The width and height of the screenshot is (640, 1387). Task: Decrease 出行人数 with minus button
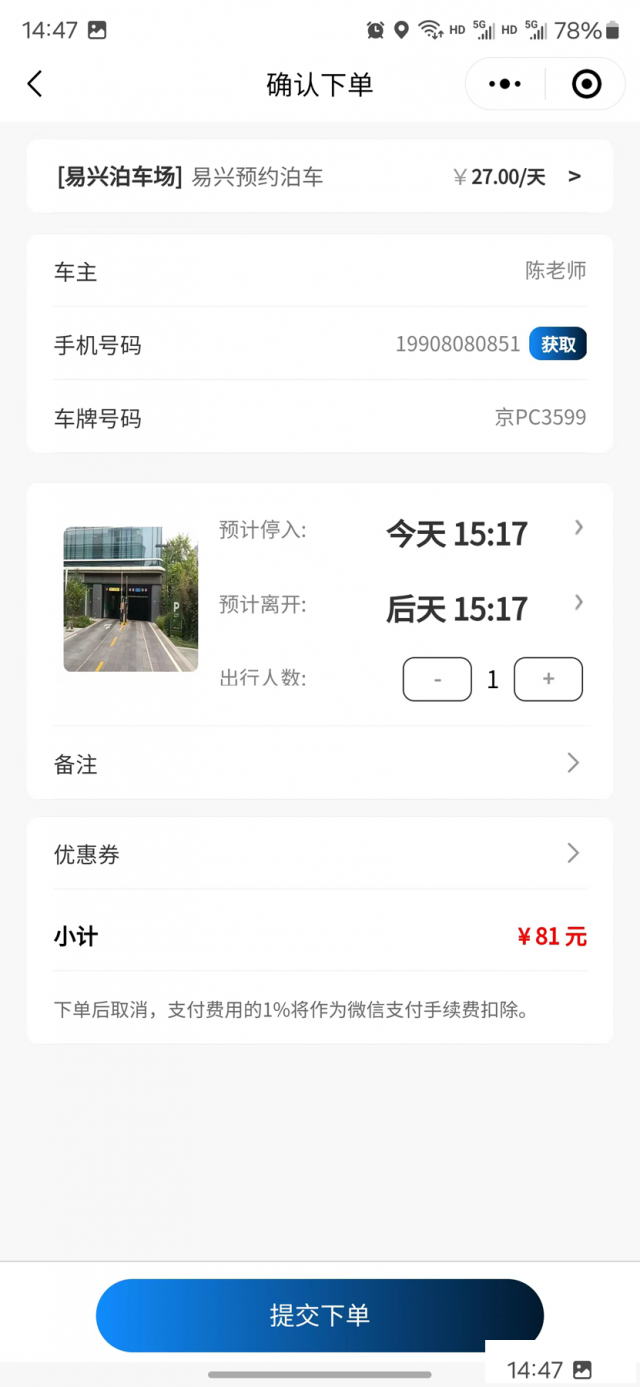coord(437,679)
